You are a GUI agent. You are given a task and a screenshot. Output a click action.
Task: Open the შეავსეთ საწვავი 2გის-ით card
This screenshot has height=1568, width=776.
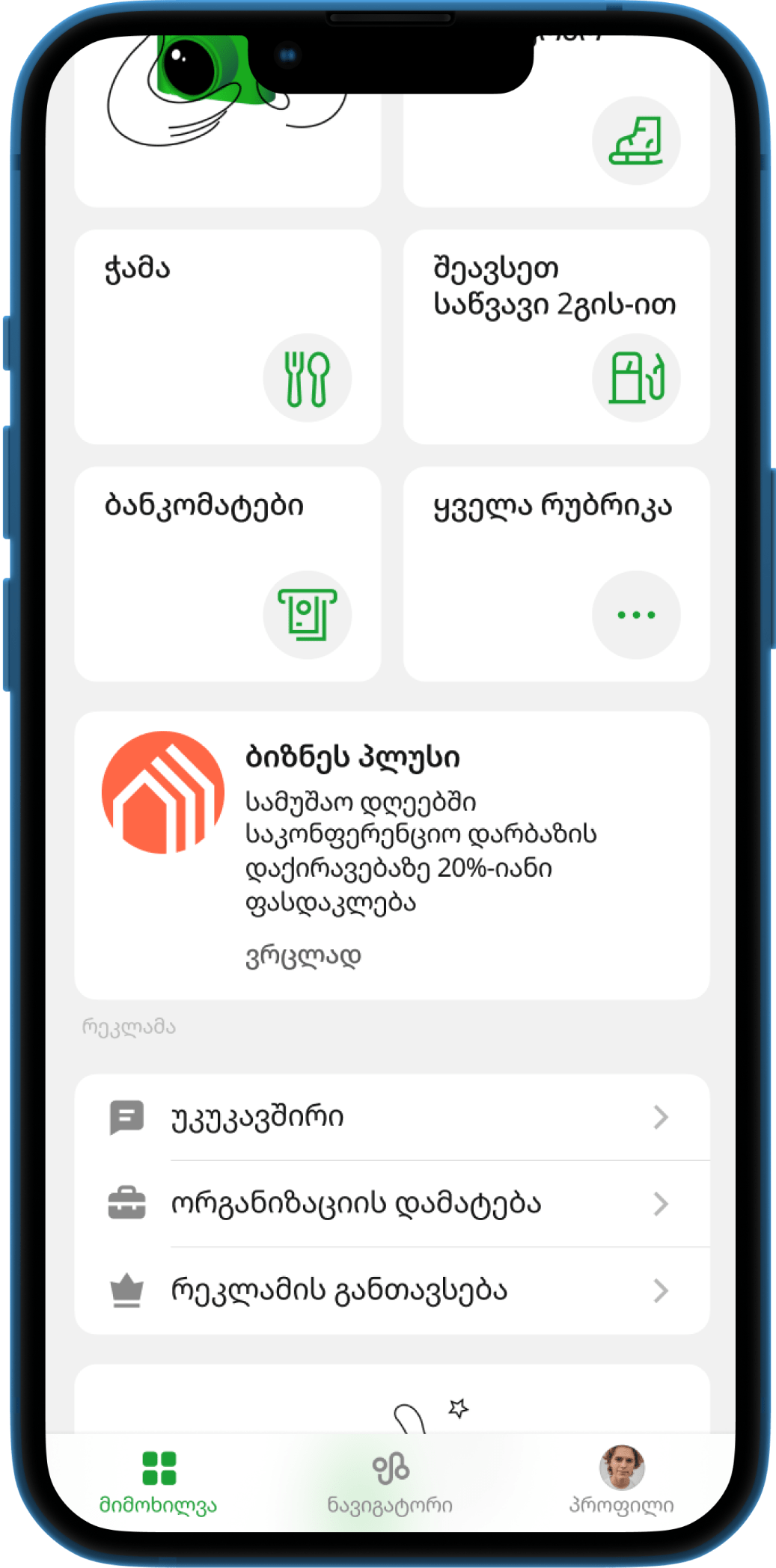(x=556, y=337)
